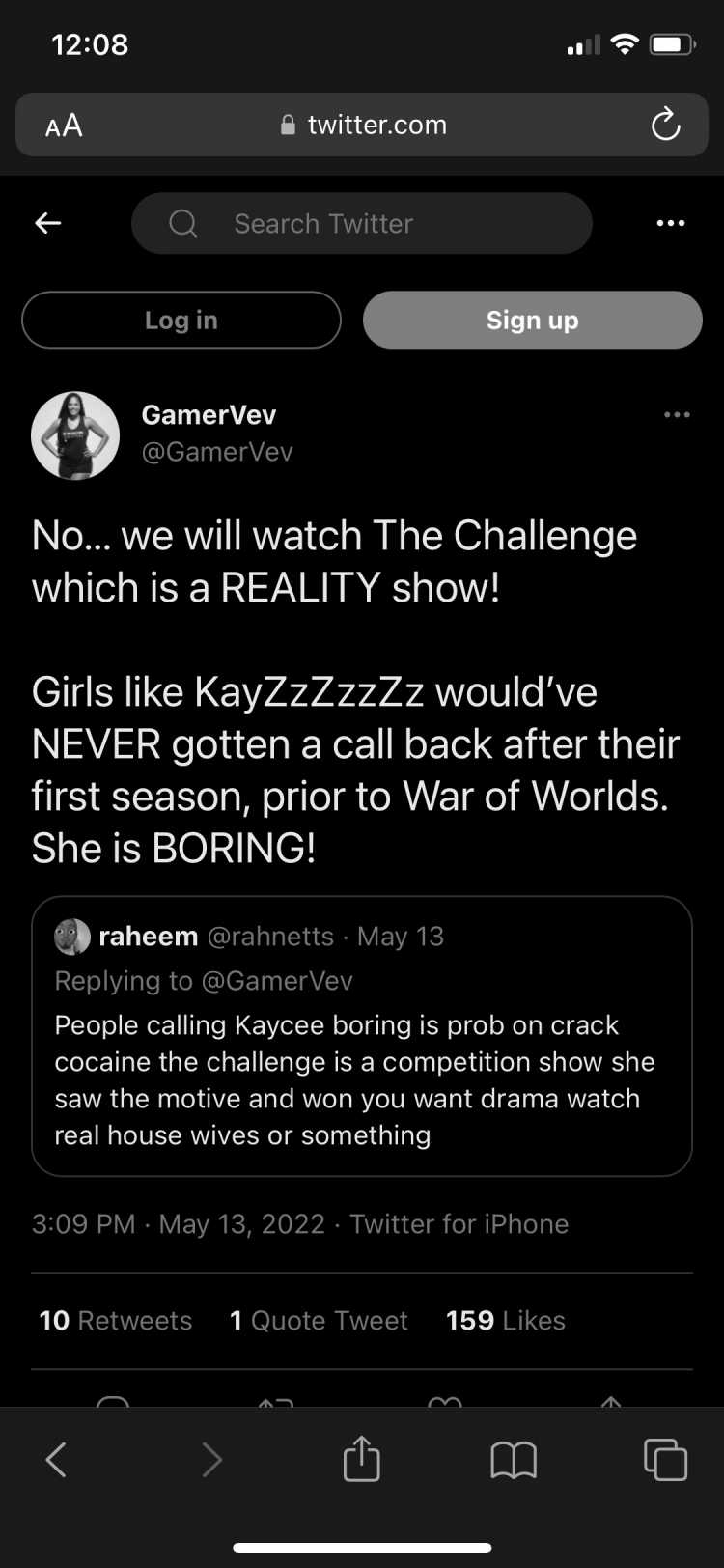Show open Safari tabs

pyautogui.click(x=666, y=1459)
